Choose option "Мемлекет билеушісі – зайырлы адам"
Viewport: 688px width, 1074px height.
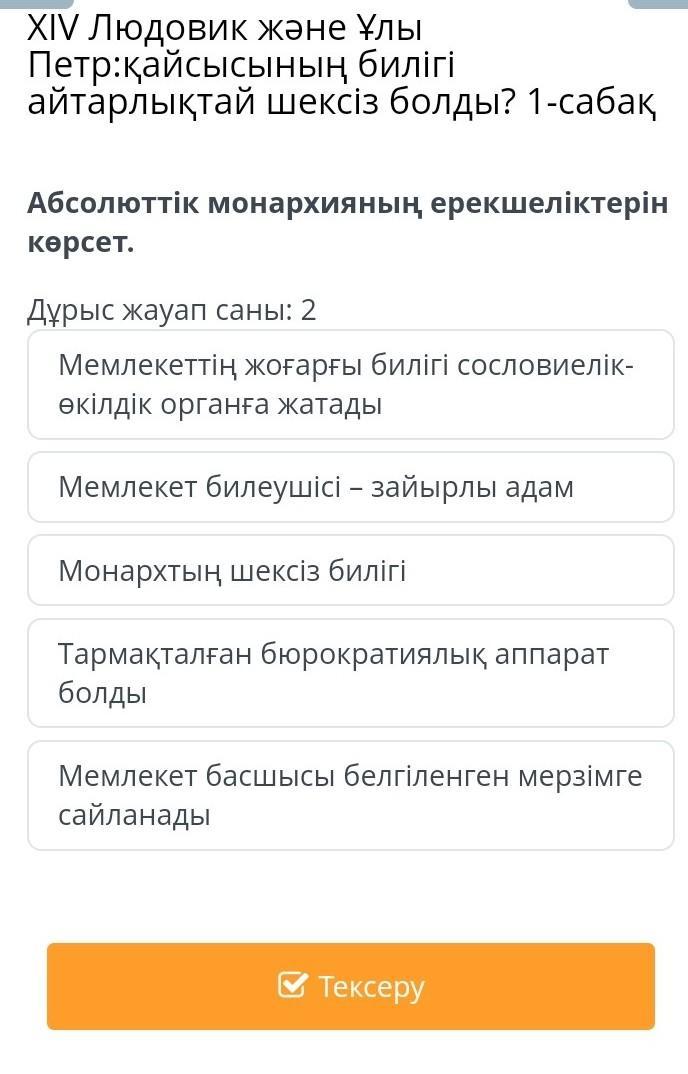point(350,487)
